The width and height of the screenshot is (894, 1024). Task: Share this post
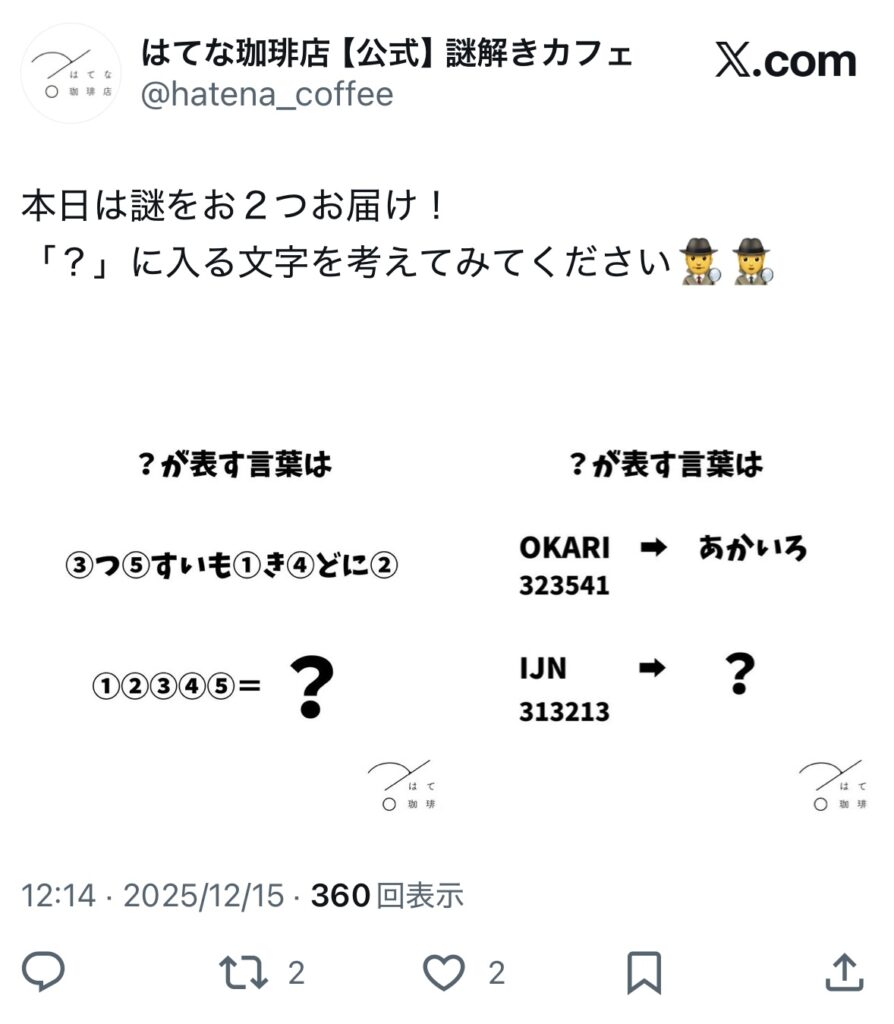coord(843,971)
